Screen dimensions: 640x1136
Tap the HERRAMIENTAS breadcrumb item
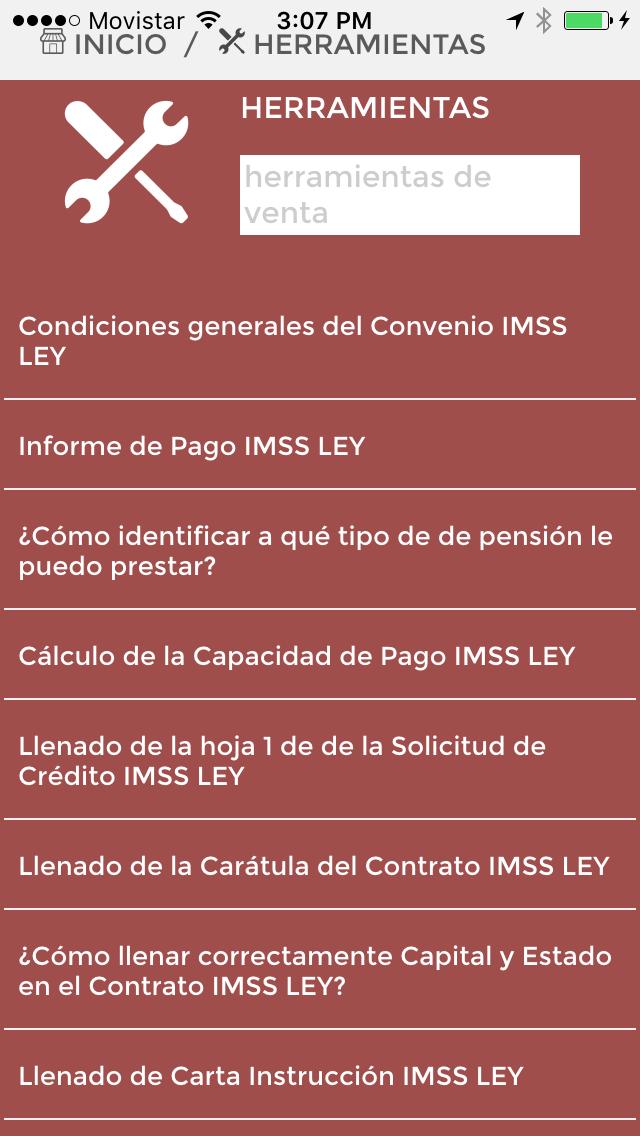pyautogui.click(x=352, y=43)
